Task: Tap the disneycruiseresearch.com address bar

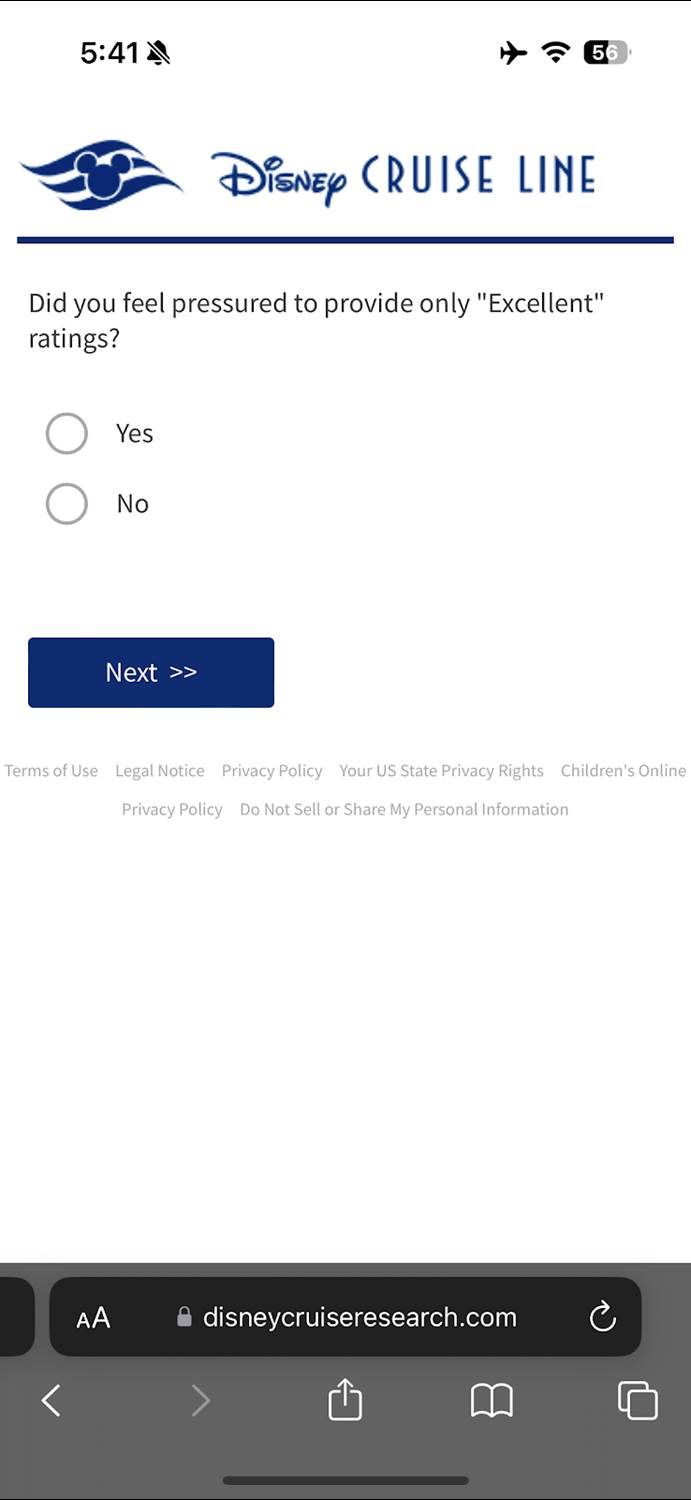Action: tap(360, 1317)
